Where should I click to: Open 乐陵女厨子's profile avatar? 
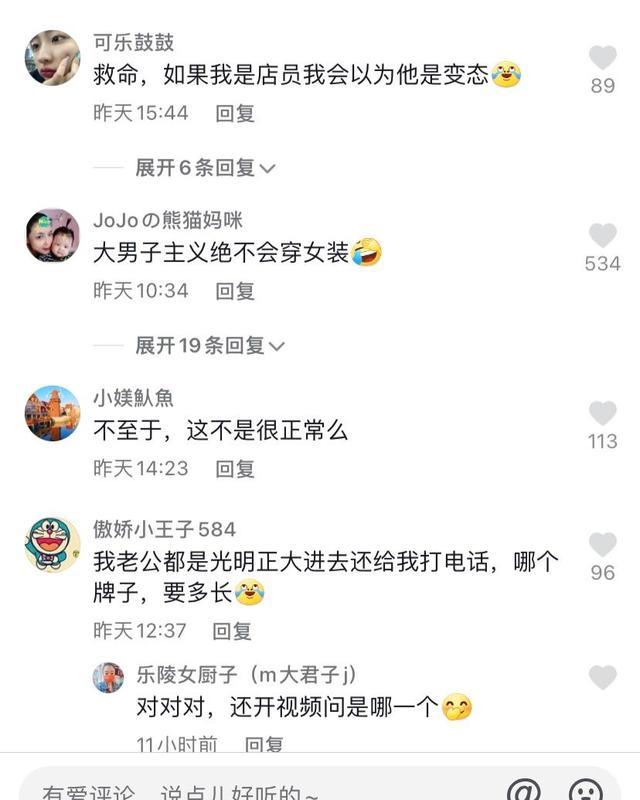point(108,677)
